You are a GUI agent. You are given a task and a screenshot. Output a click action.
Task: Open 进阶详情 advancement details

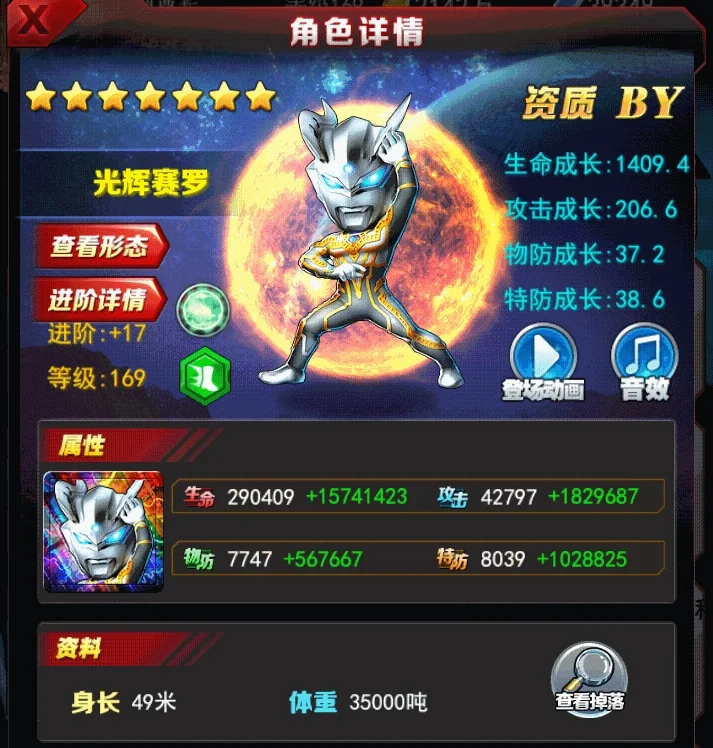point(100,298)
